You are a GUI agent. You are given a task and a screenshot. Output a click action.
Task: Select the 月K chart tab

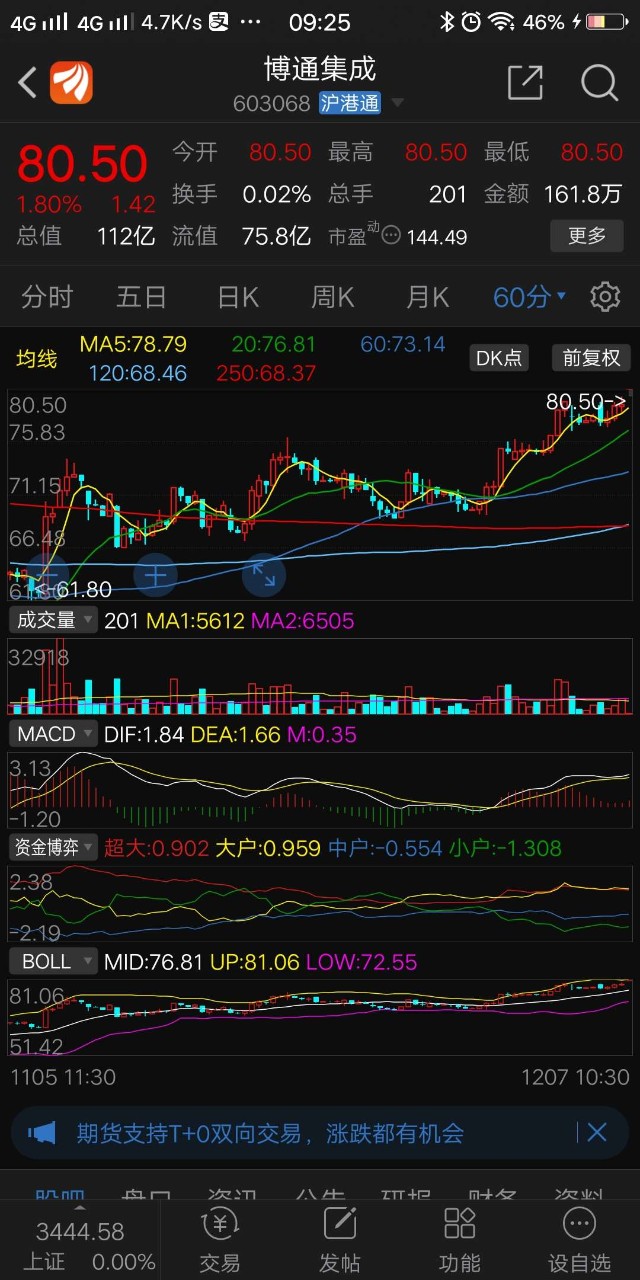(427, 297)
